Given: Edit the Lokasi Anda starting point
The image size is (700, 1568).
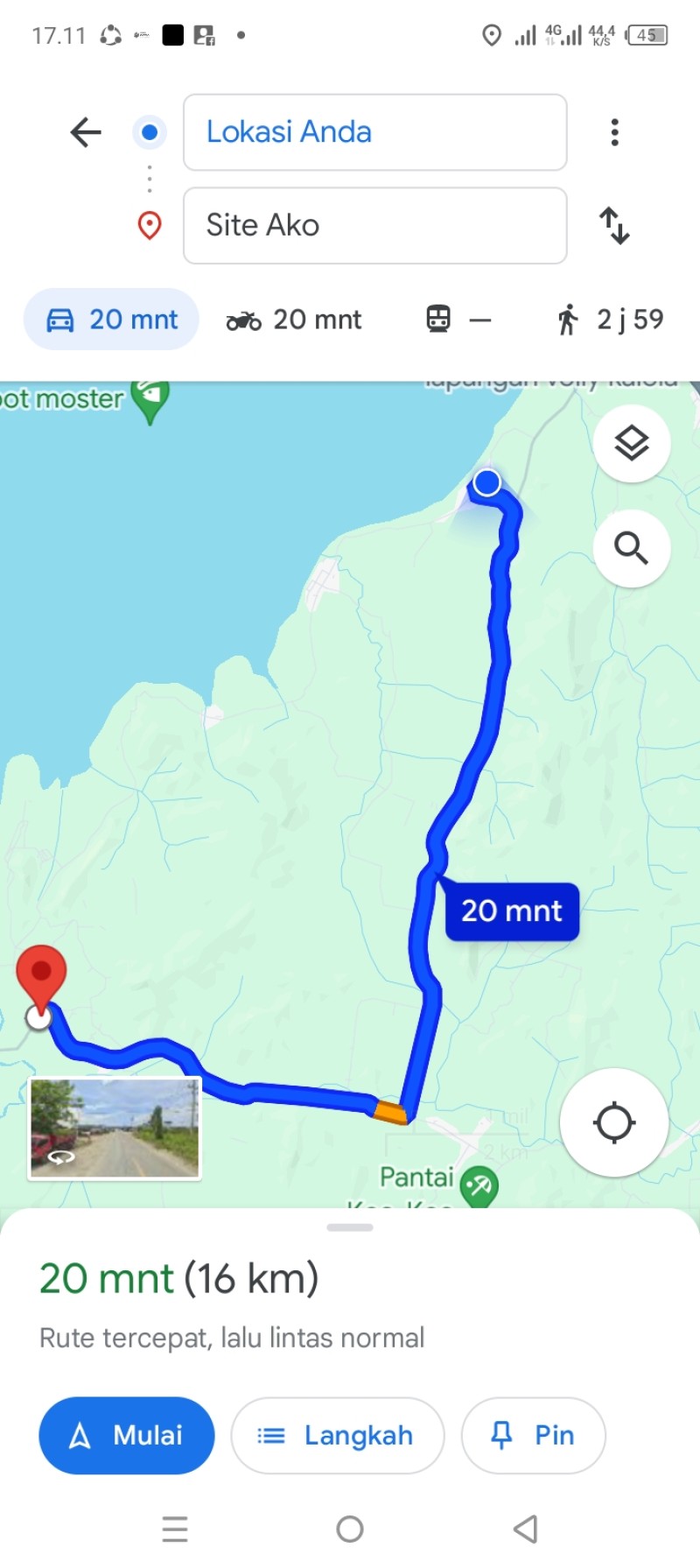Looking at the screenshot, I should click(x=375, y=132).
